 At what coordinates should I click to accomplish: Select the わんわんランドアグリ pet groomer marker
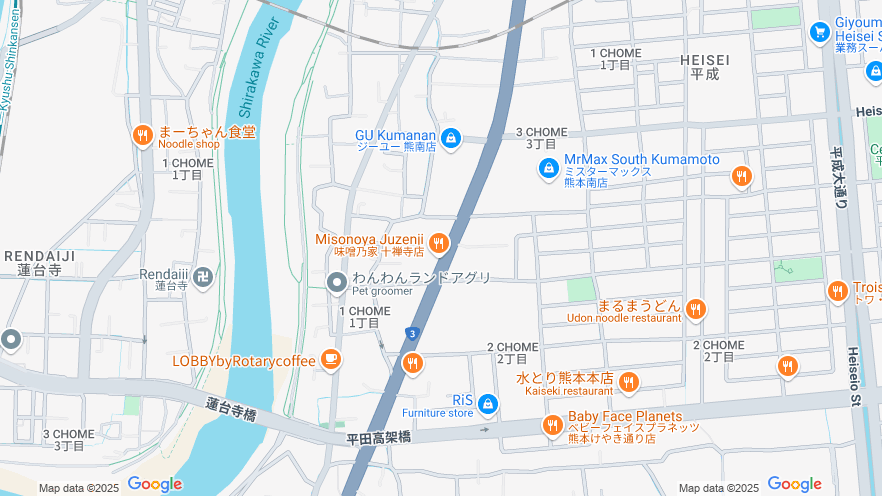[x=337, y=282]
